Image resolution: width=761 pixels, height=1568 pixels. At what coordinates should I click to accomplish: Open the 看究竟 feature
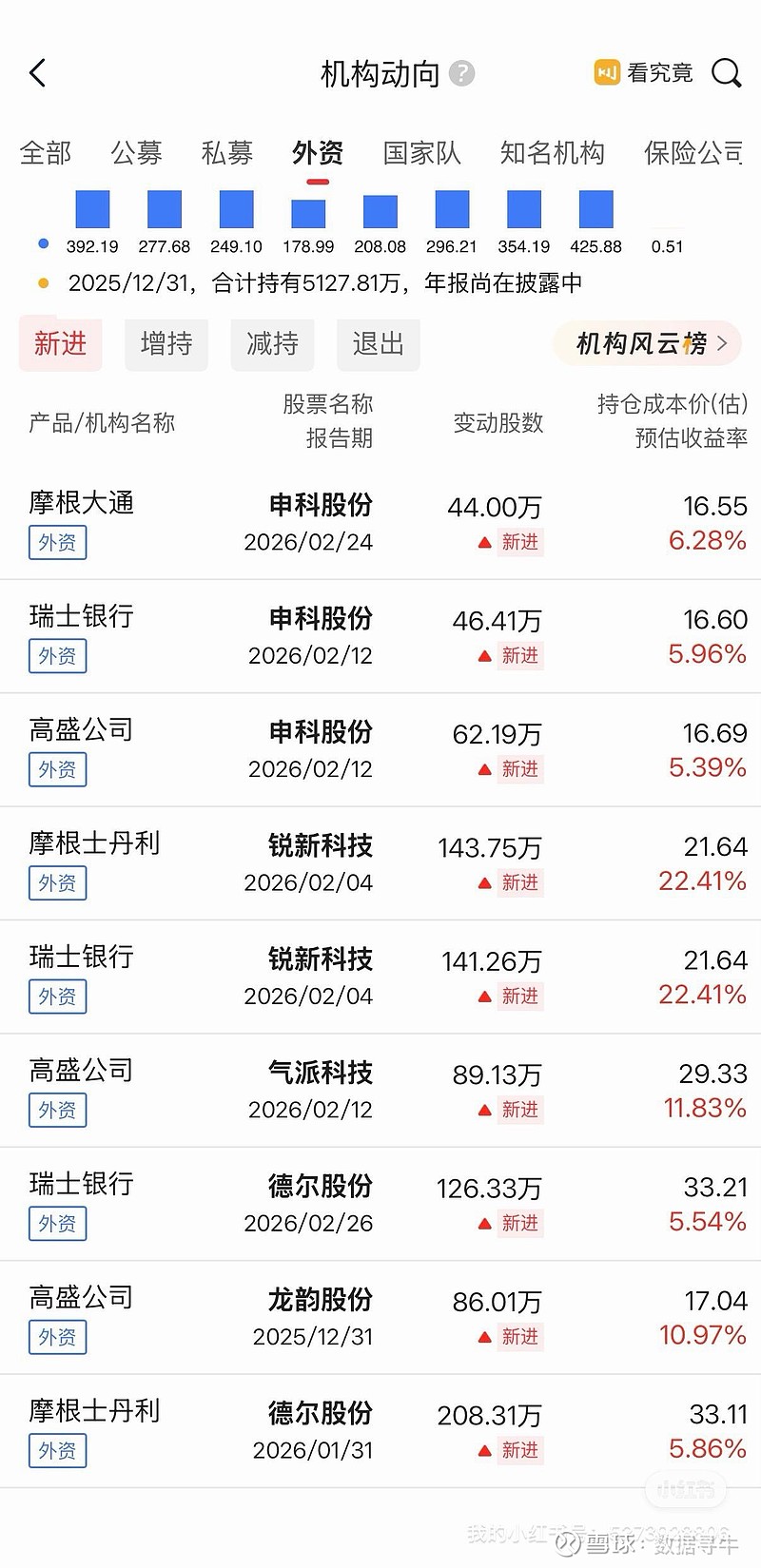(644, 73)
